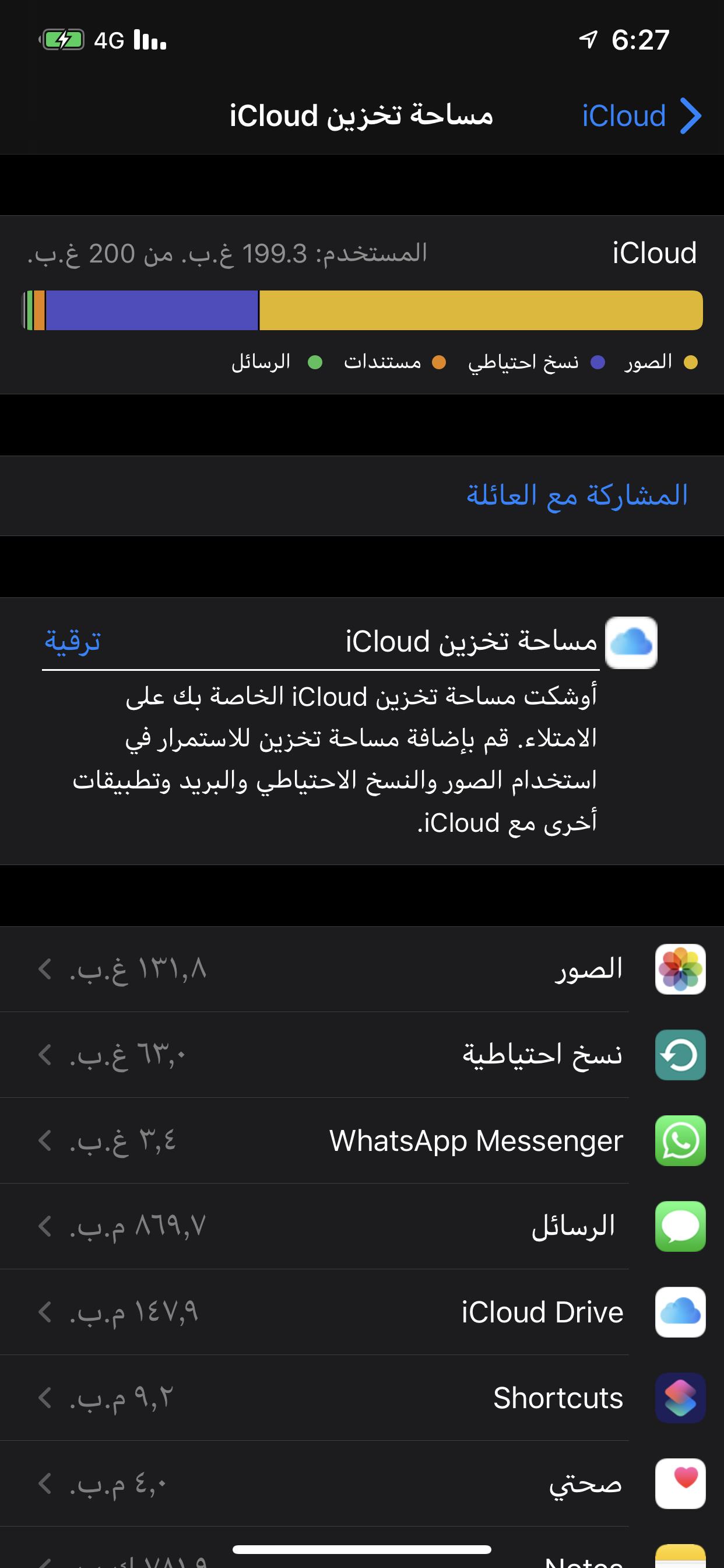
Task: View WhatsApp Messenger storage usage
Action: [x=362, y=1140]
